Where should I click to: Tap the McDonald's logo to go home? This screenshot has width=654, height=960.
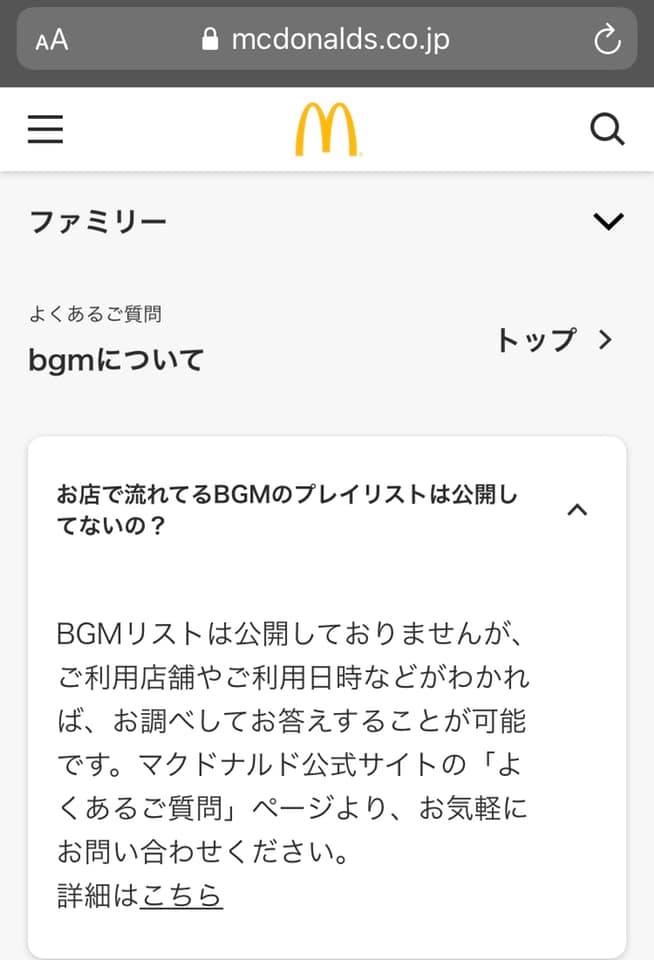click(x=327, y=131)
